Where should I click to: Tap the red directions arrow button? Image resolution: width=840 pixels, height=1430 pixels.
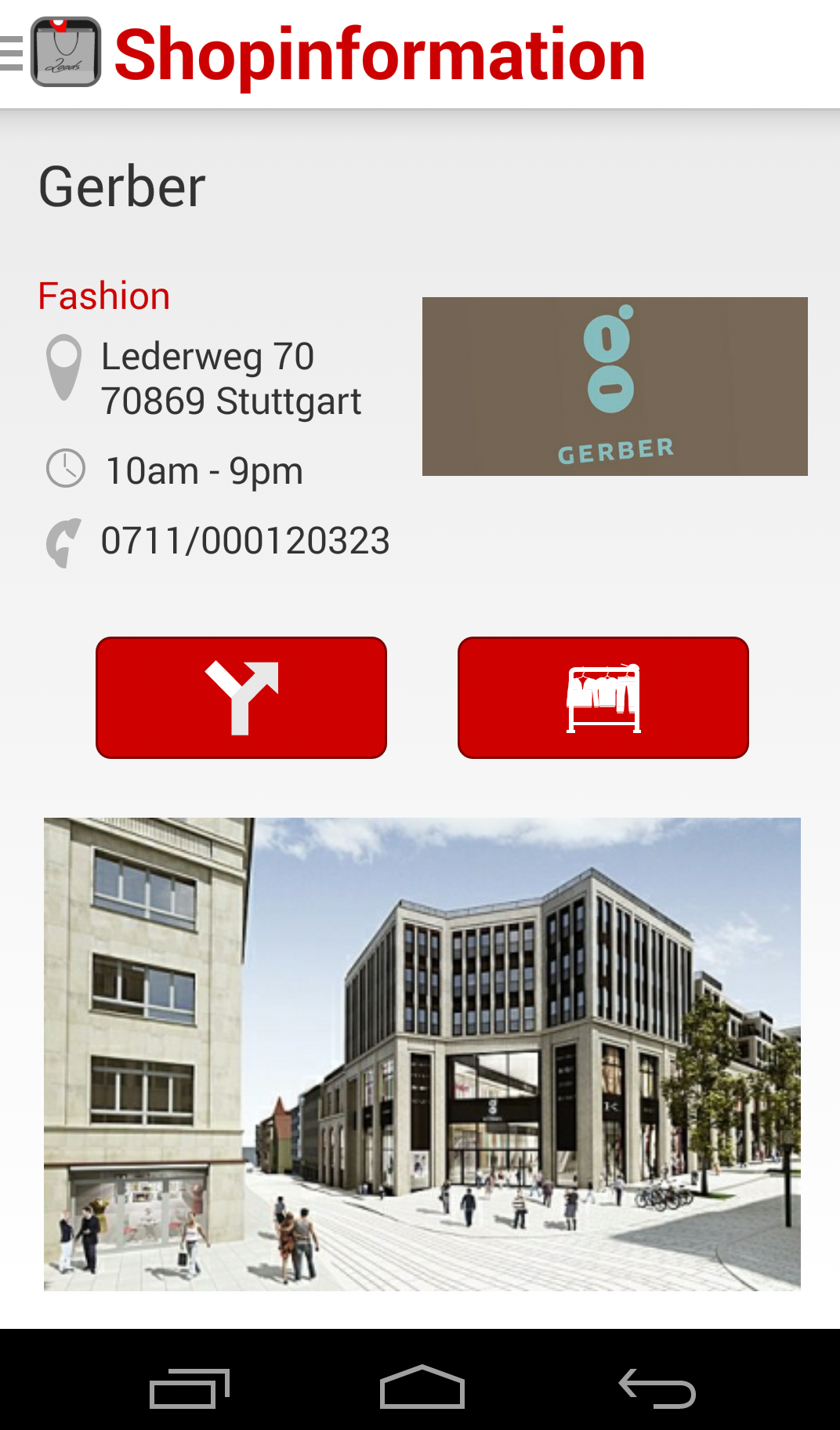click(x=241, y=698)
